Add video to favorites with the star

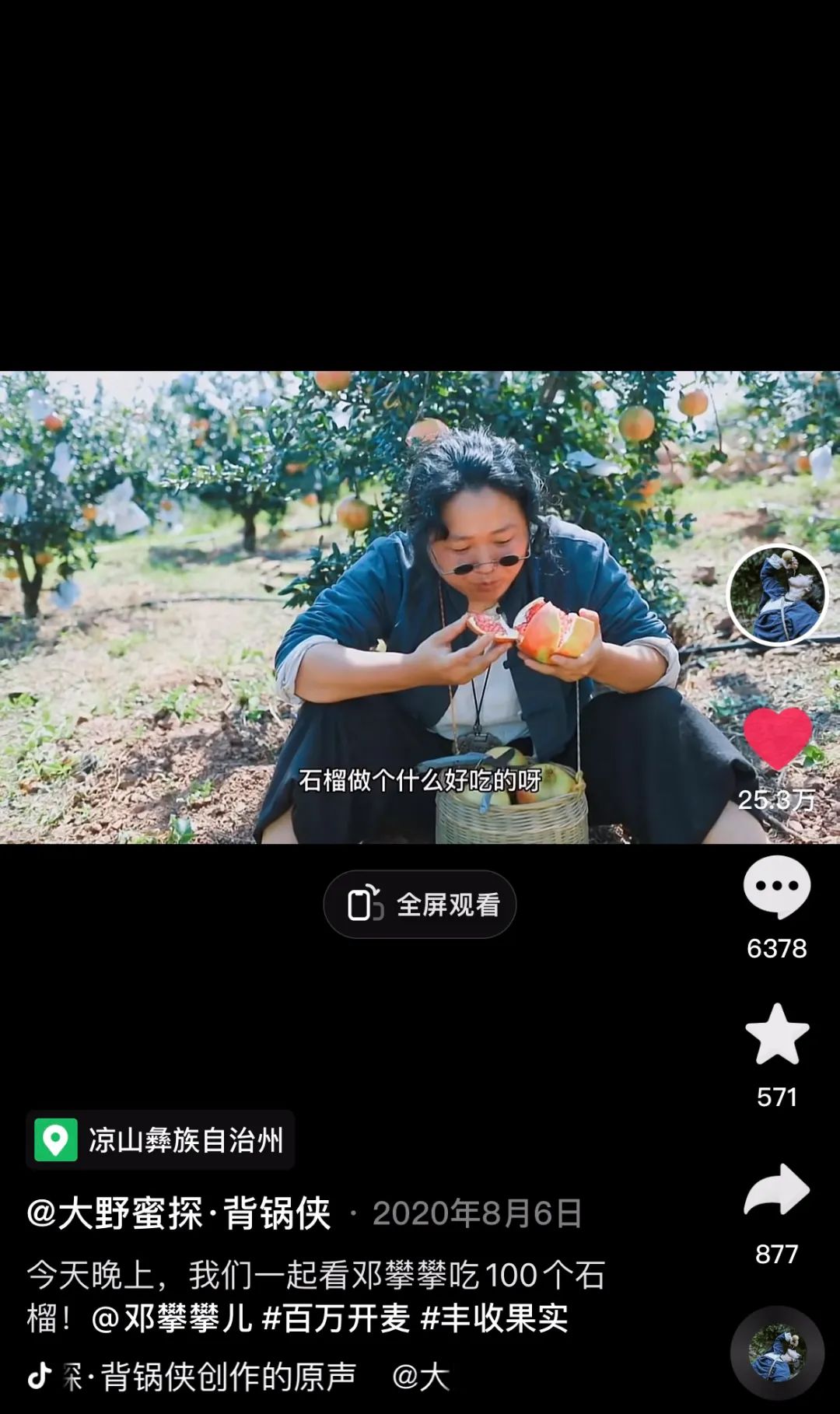coord(777,1034)
